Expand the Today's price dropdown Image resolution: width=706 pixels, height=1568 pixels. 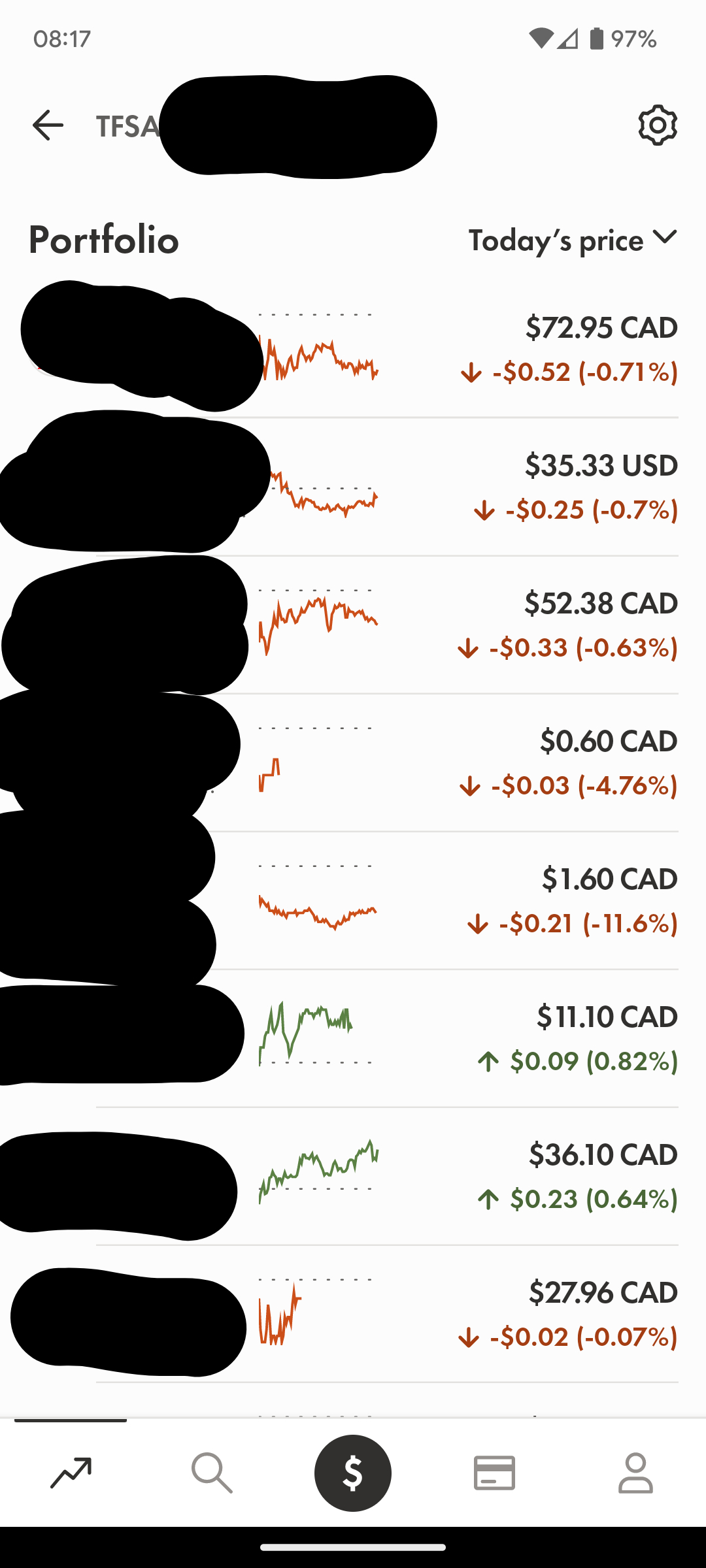tap(573, 240)
